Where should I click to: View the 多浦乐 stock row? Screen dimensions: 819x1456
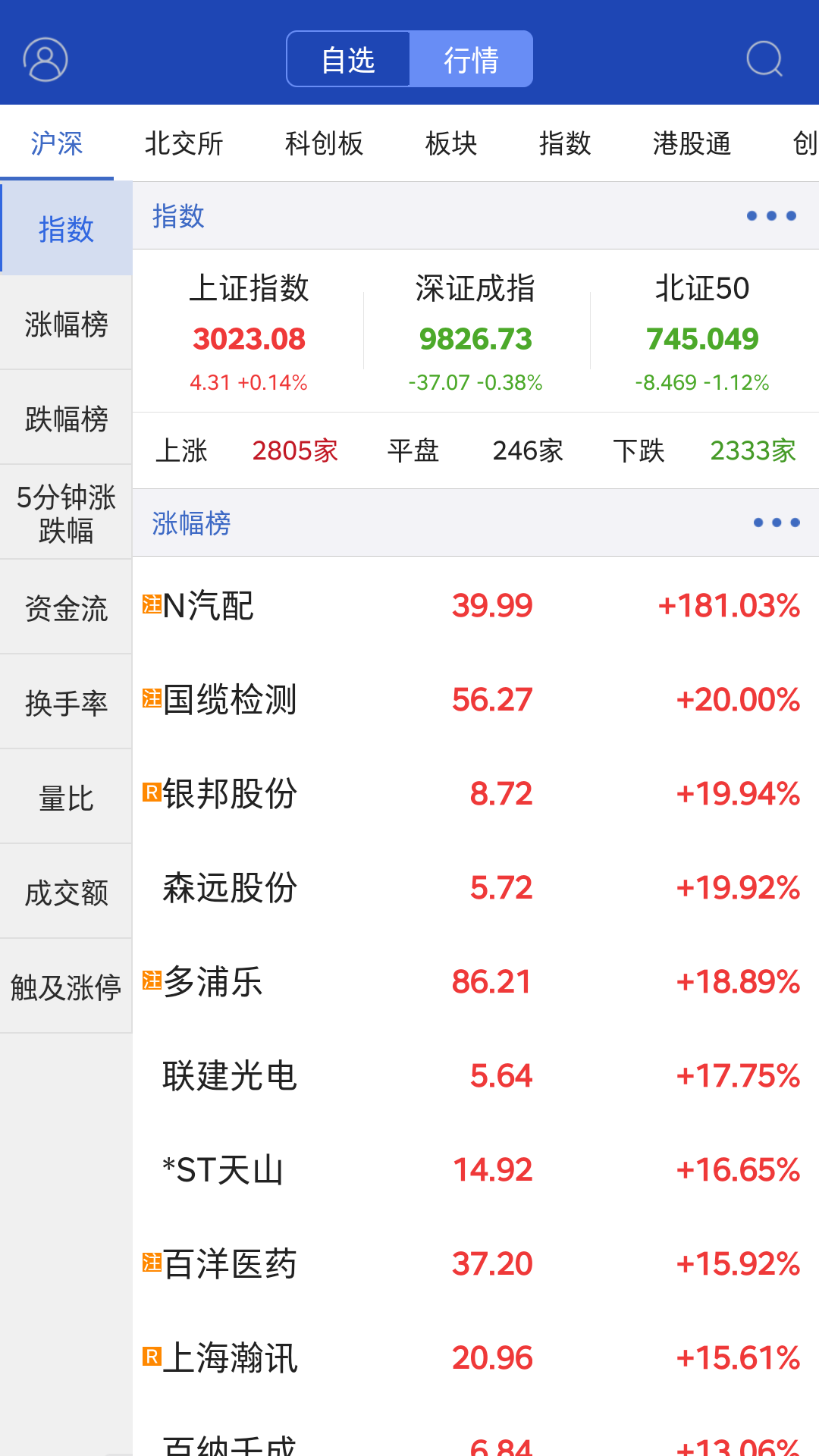470,981
